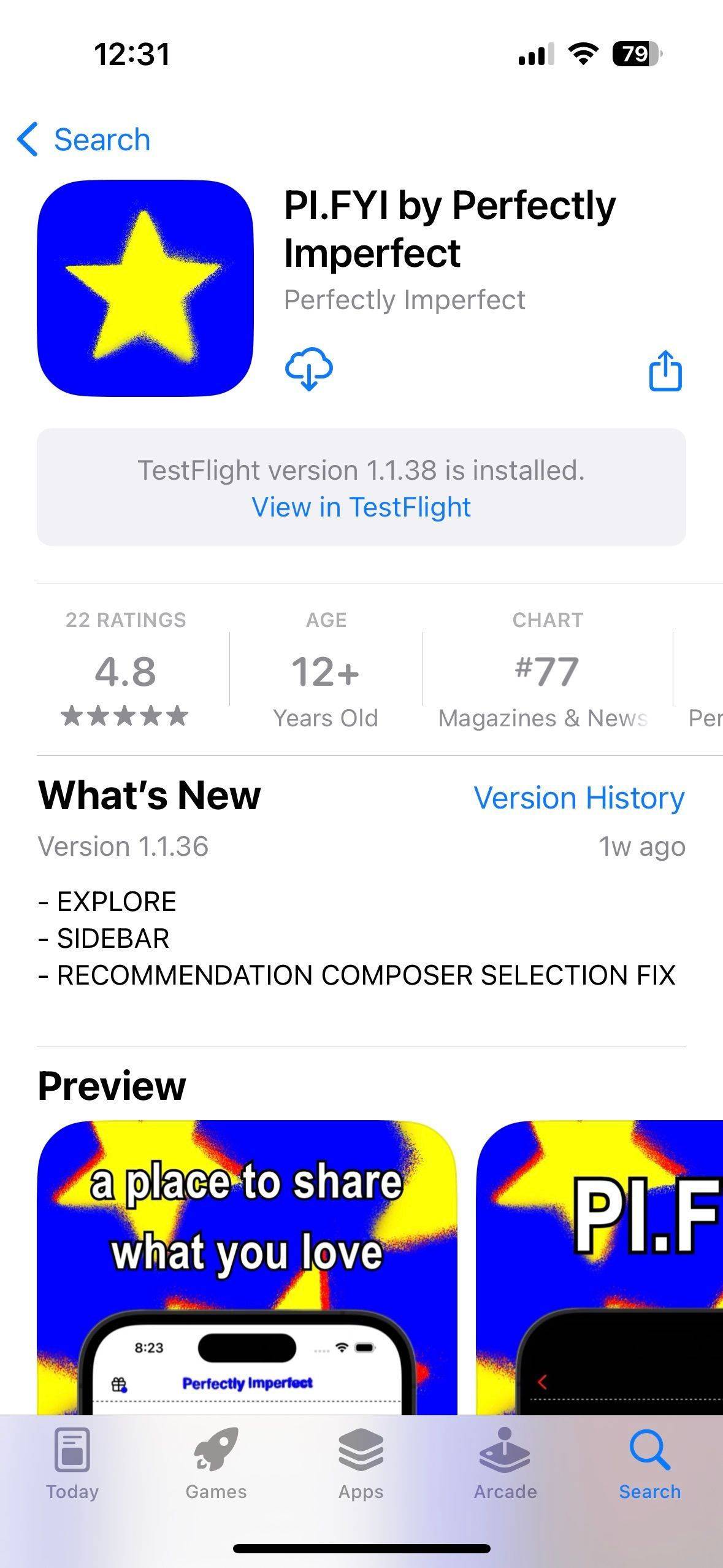The width and height of the screenshot is (723, 1568).
Task: Select the Search tab in the bottom bar
Action: pos(650,1464)
